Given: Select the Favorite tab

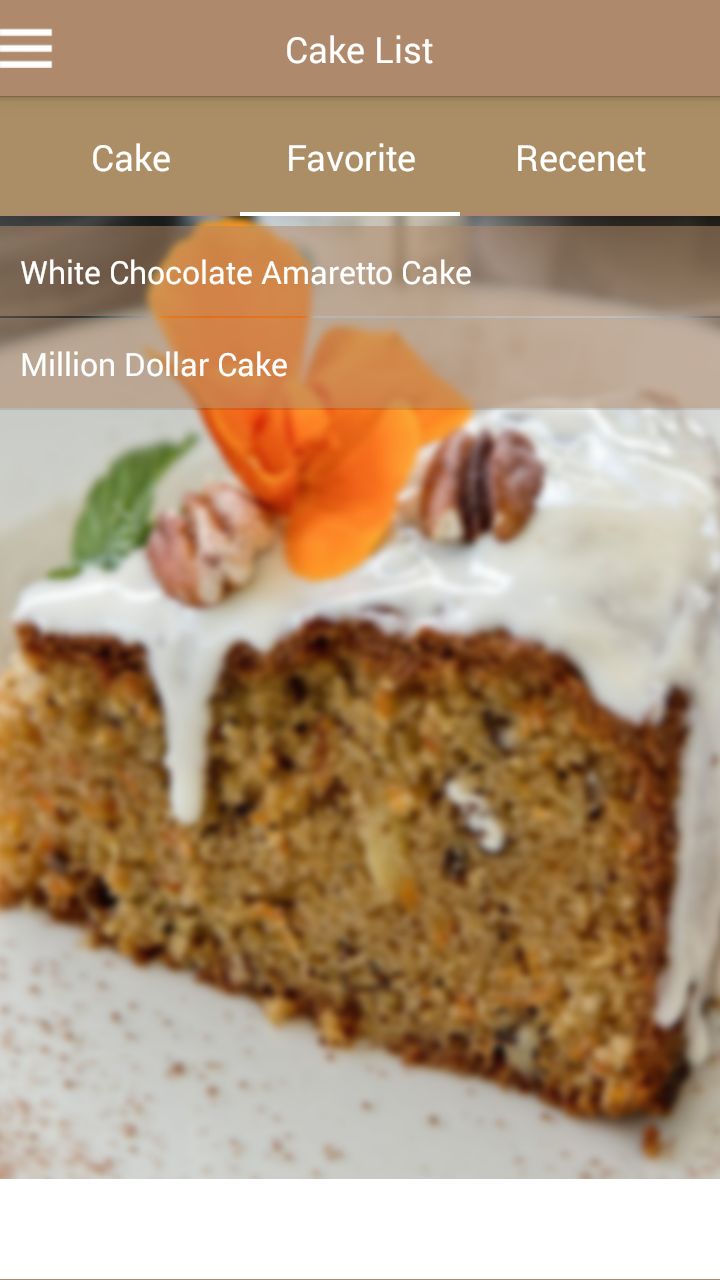Looking at the screenshot, I should [x=350, y=158].
